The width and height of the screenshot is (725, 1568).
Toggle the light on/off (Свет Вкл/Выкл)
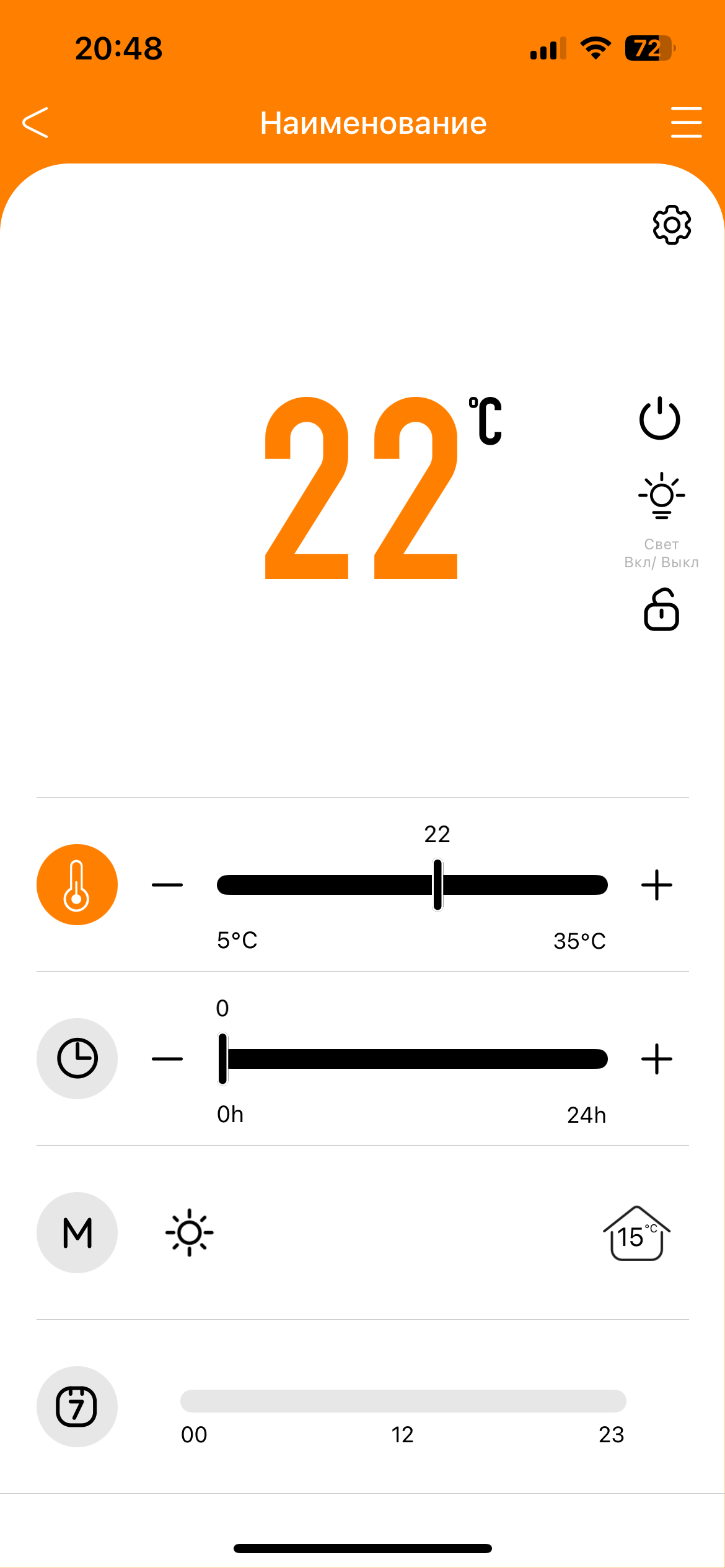tap(661, 497)
